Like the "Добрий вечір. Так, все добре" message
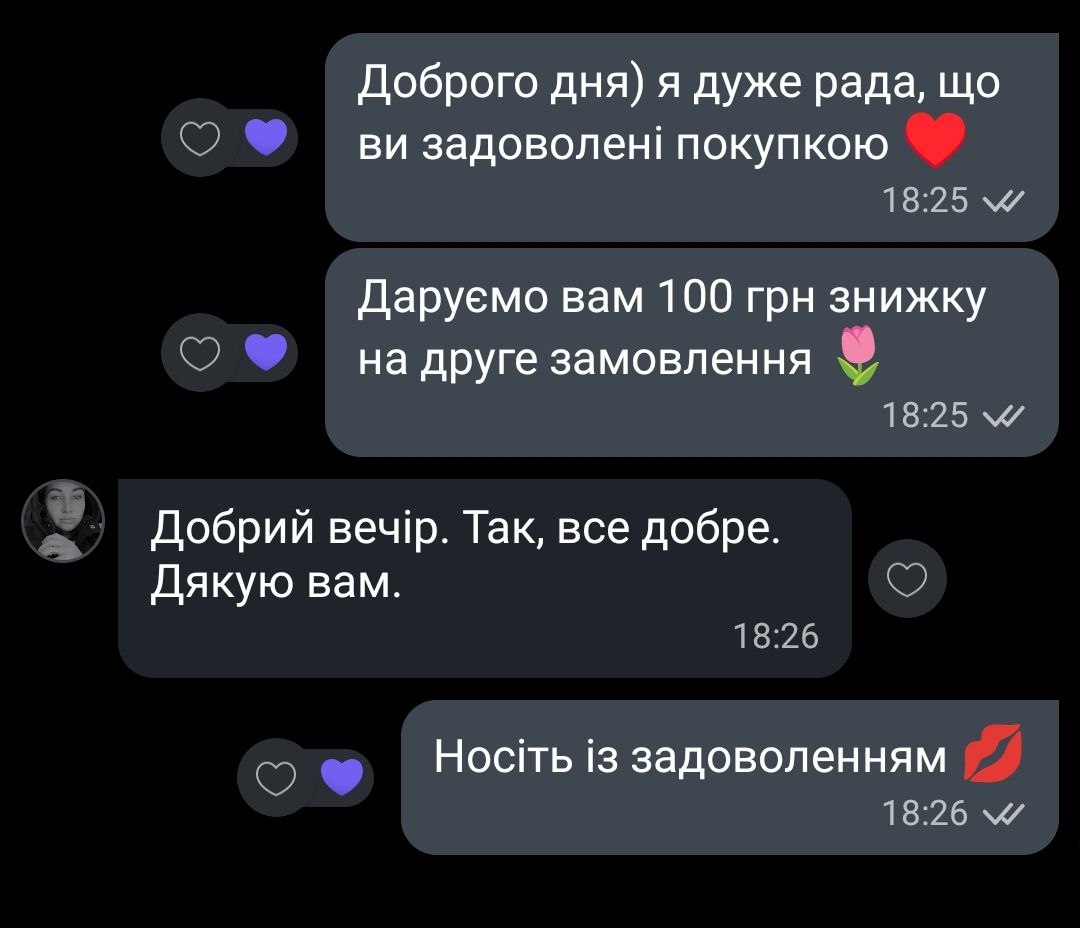The image size is (1080, 928). [907, 580]
